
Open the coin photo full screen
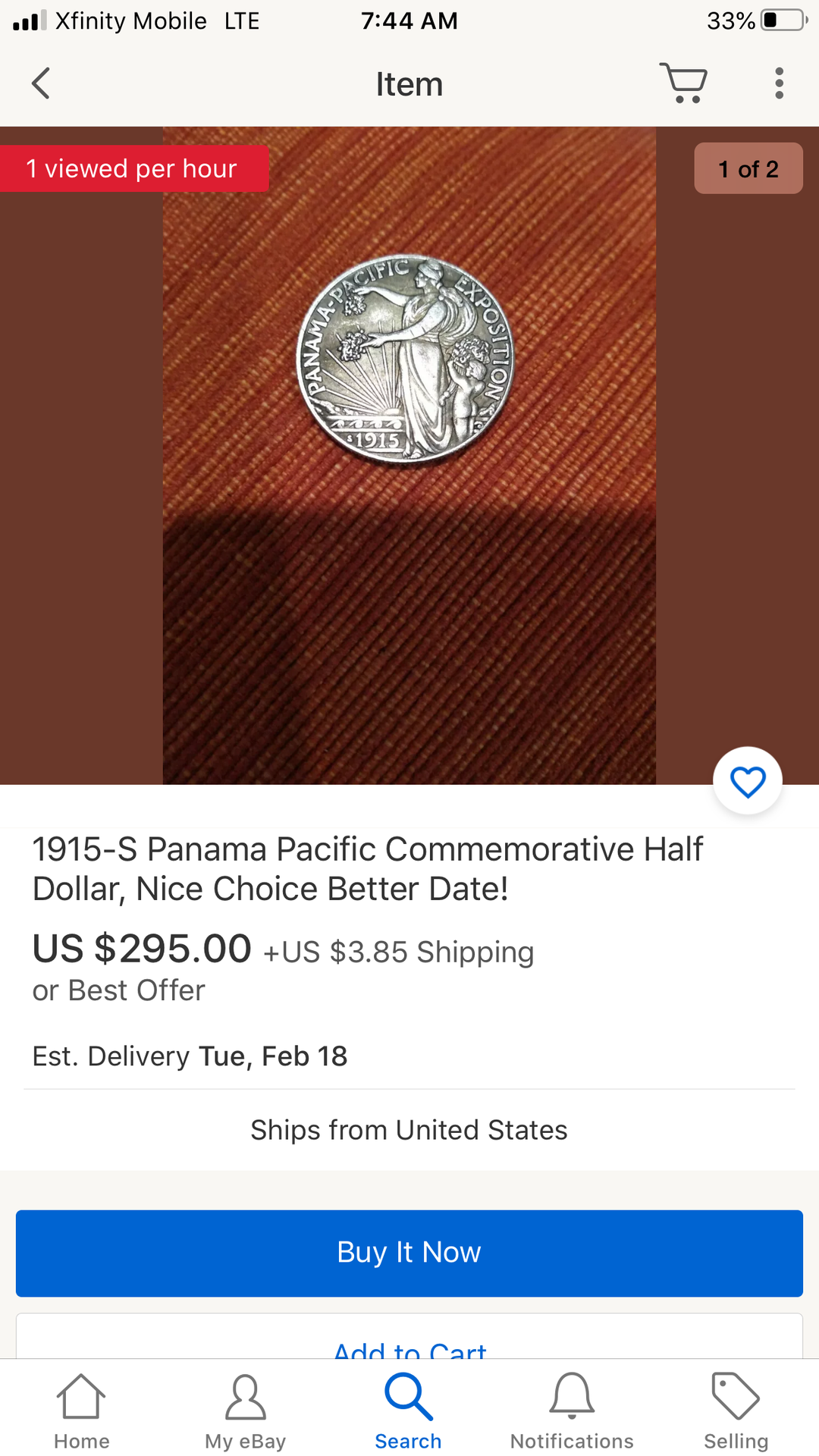(409, 455)
